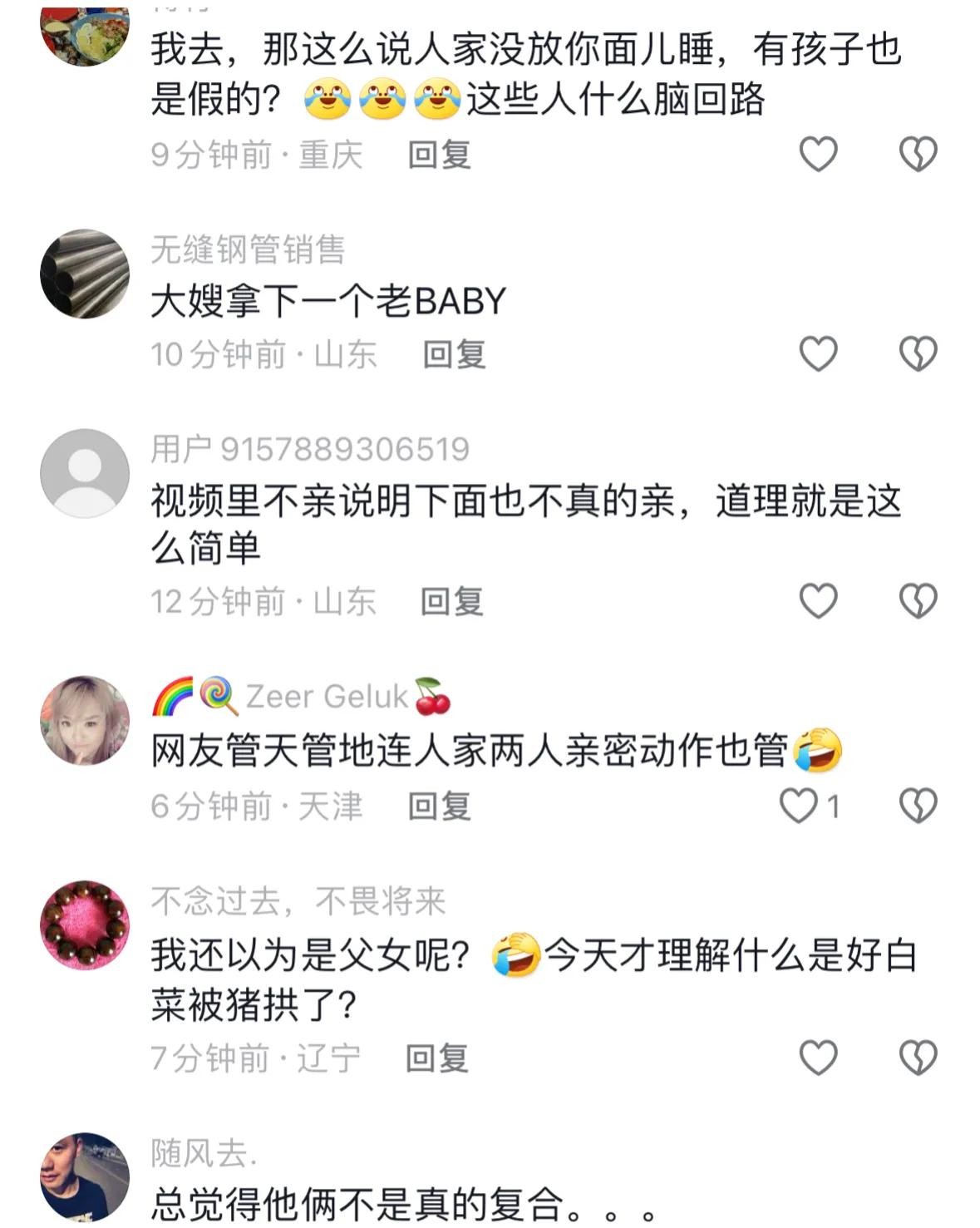Reply to the 7分钟前 辽宁 comment
Viewport: 980px width, 1228px height.
(436, 1058)
